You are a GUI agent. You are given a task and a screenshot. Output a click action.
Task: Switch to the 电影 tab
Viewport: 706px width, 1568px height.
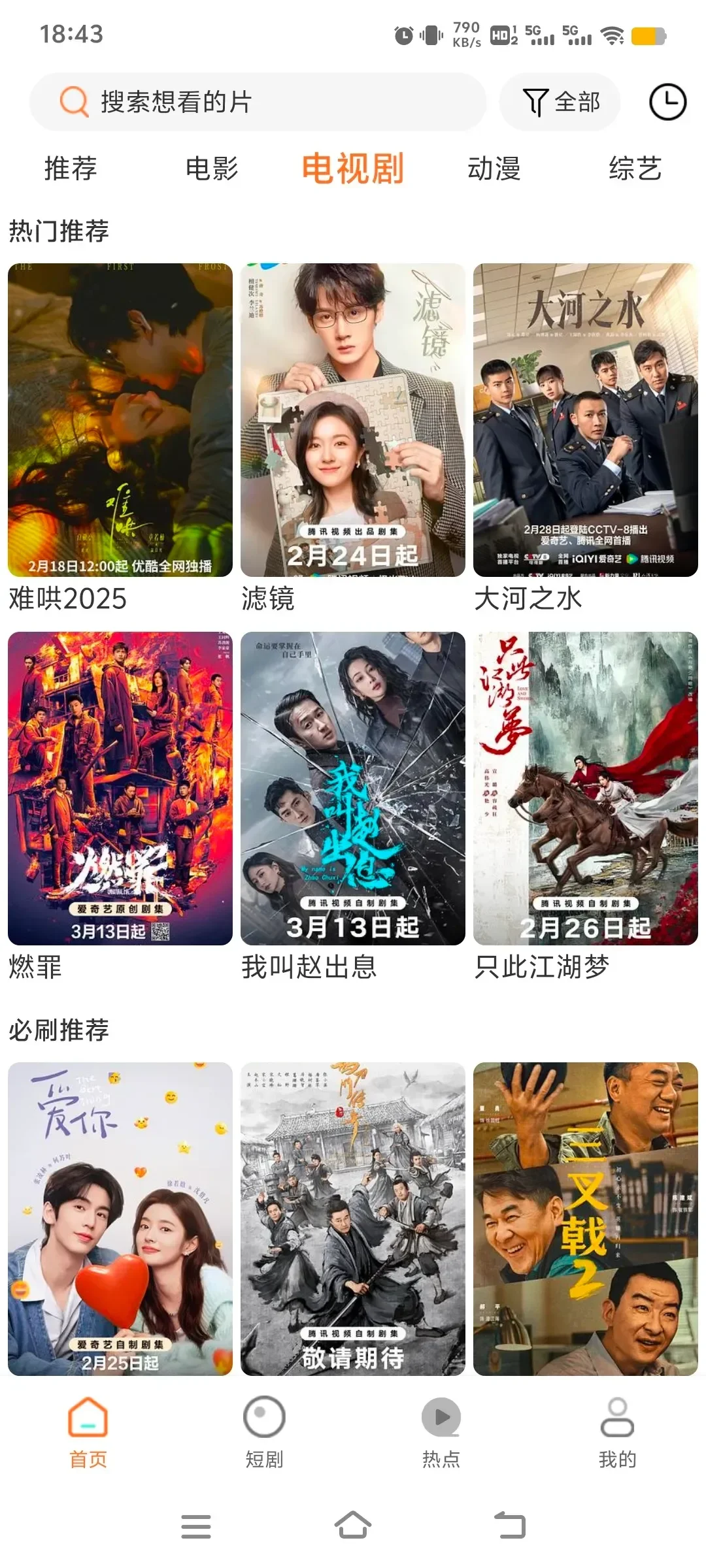coord(212,169)
